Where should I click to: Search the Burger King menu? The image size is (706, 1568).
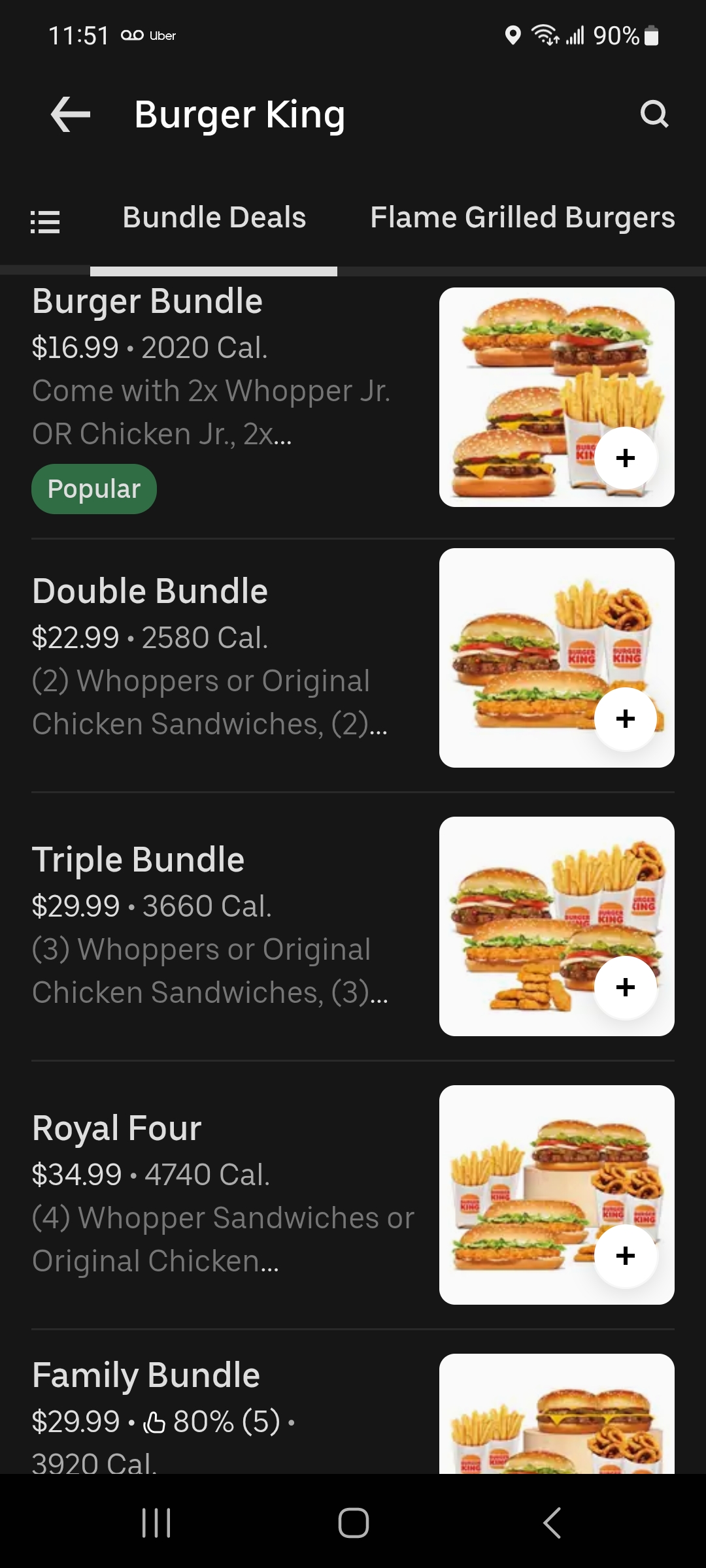coord(654,114)
